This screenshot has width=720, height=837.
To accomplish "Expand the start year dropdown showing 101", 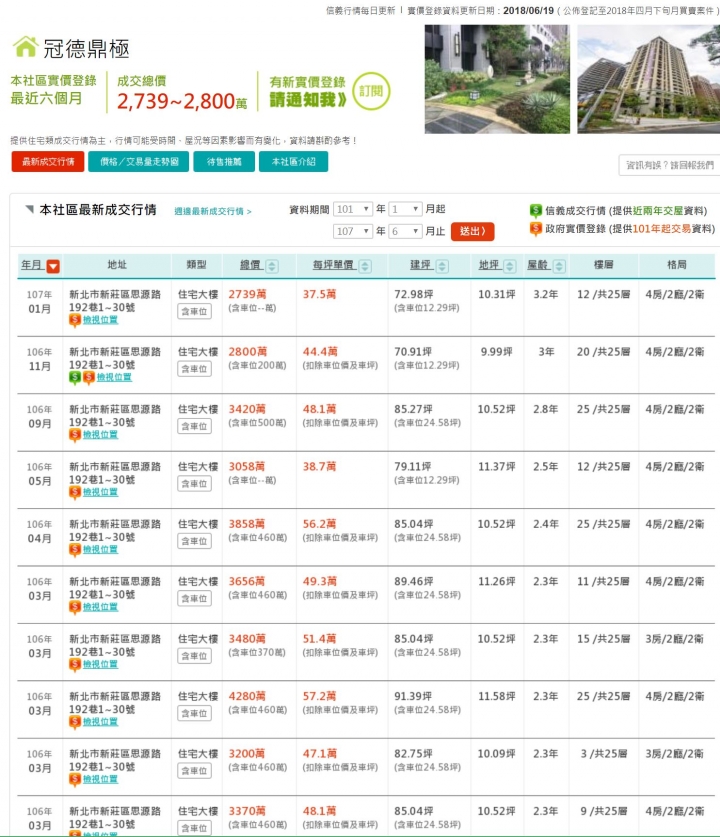I will pos(353,209).
